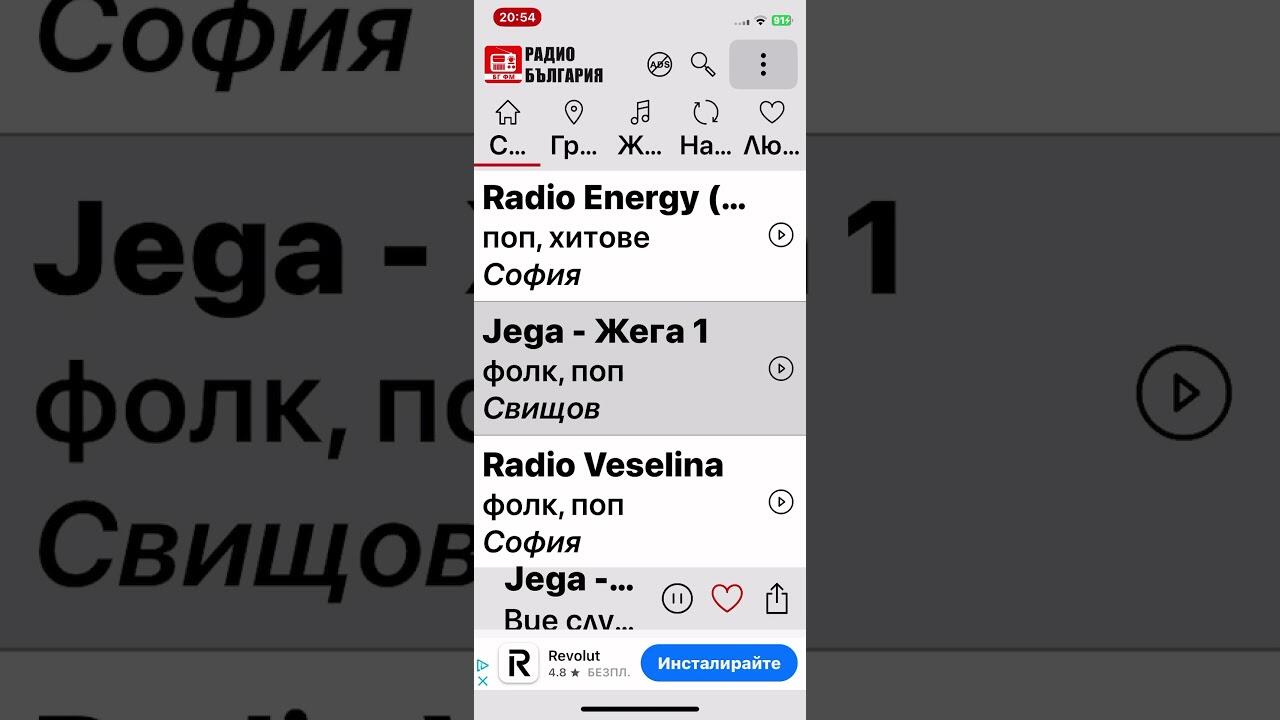This screenshot has height=720, width=1280.
Task: Toggle favorite heart in the player bar
Action: click(x=727, y=599)
